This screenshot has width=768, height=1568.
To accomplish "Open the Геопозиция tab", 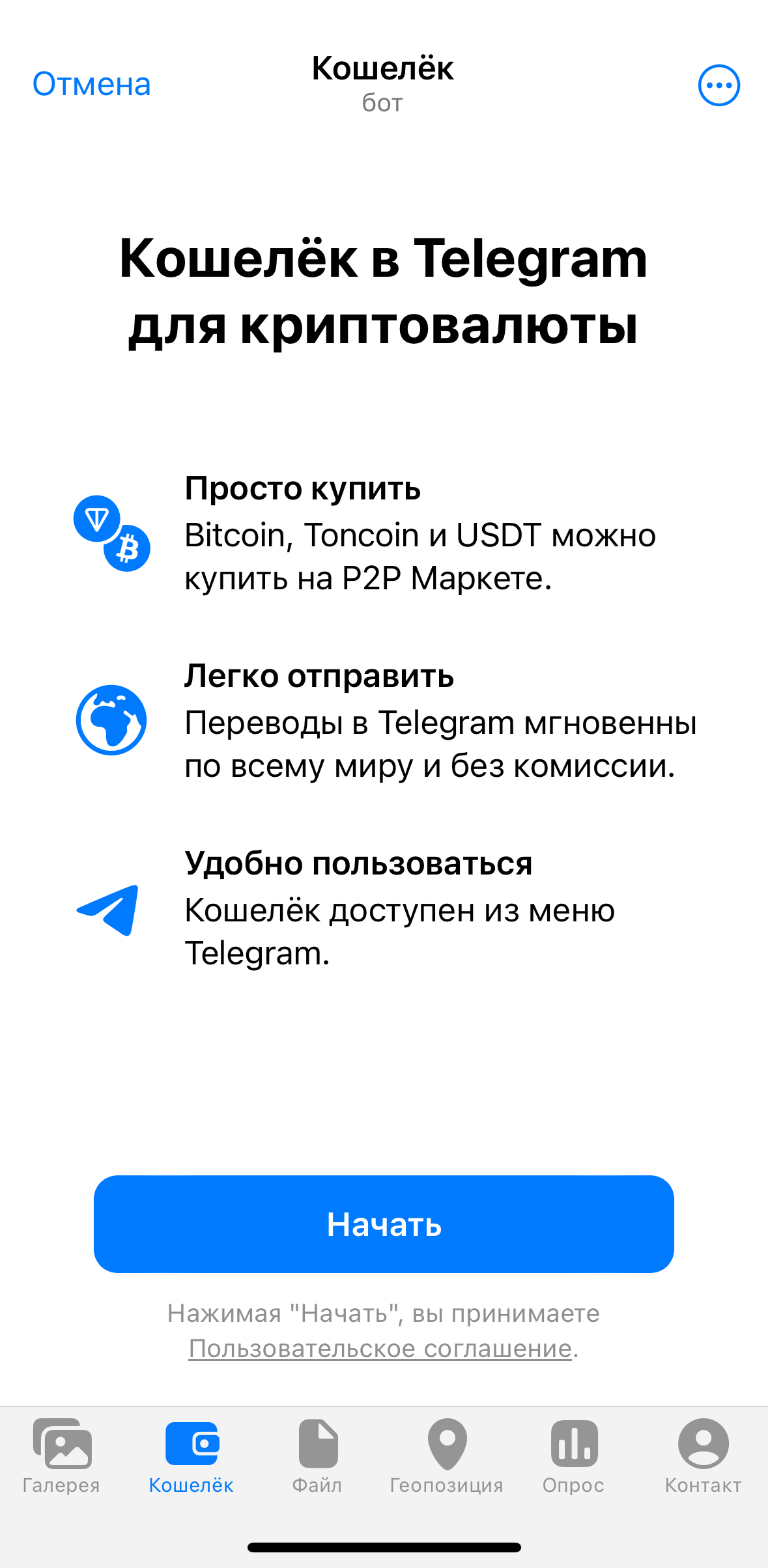I will coord(447,1456).
